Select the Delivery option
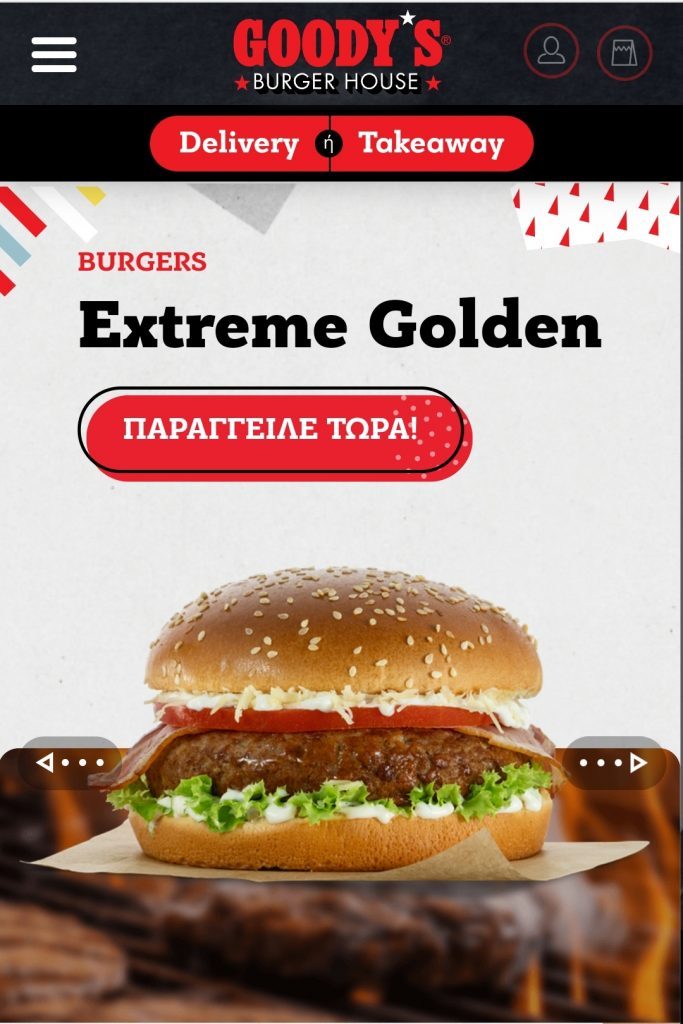This screenshot has width=683, height=1024. [x=239, y=144]
